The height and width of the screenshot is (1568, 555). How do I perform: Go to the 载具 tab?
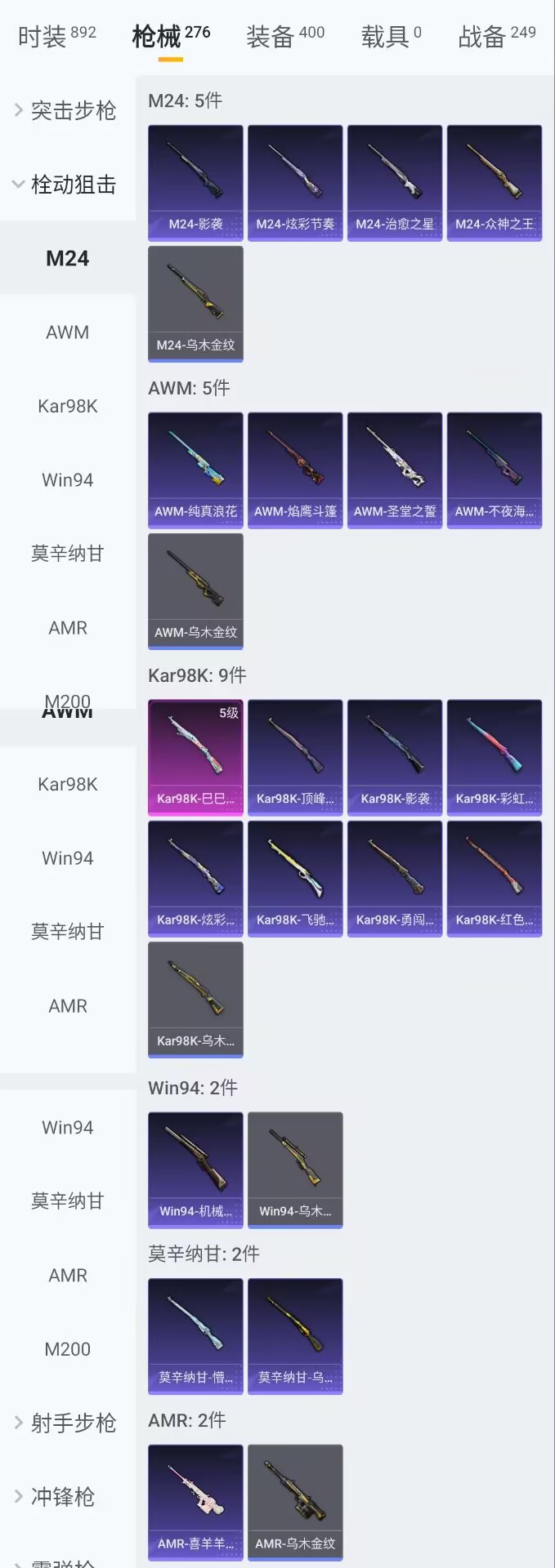tap(392, 37)
